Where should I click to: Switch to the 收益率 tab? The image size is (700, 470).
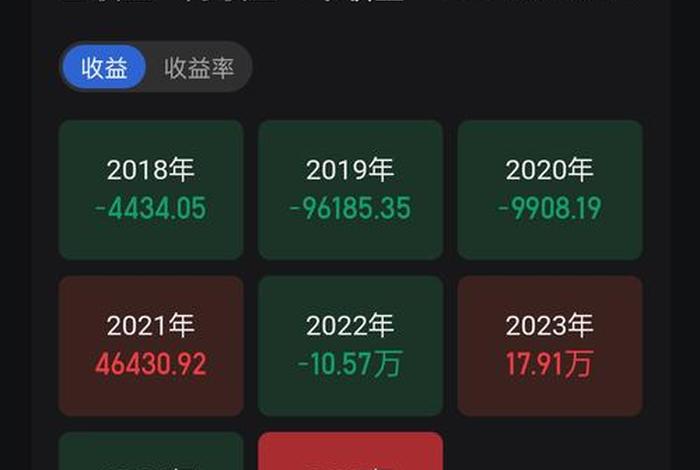tap(199, 69)
